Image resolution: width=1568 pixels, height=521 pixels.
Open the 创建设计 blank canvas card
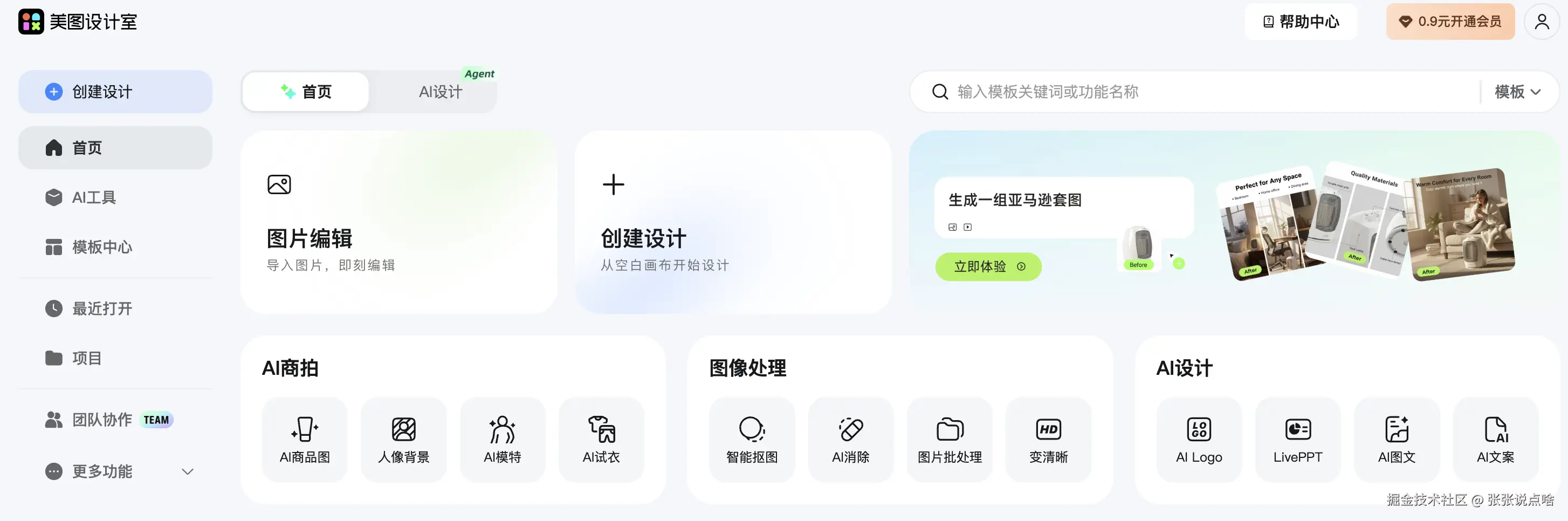point(732,222)
